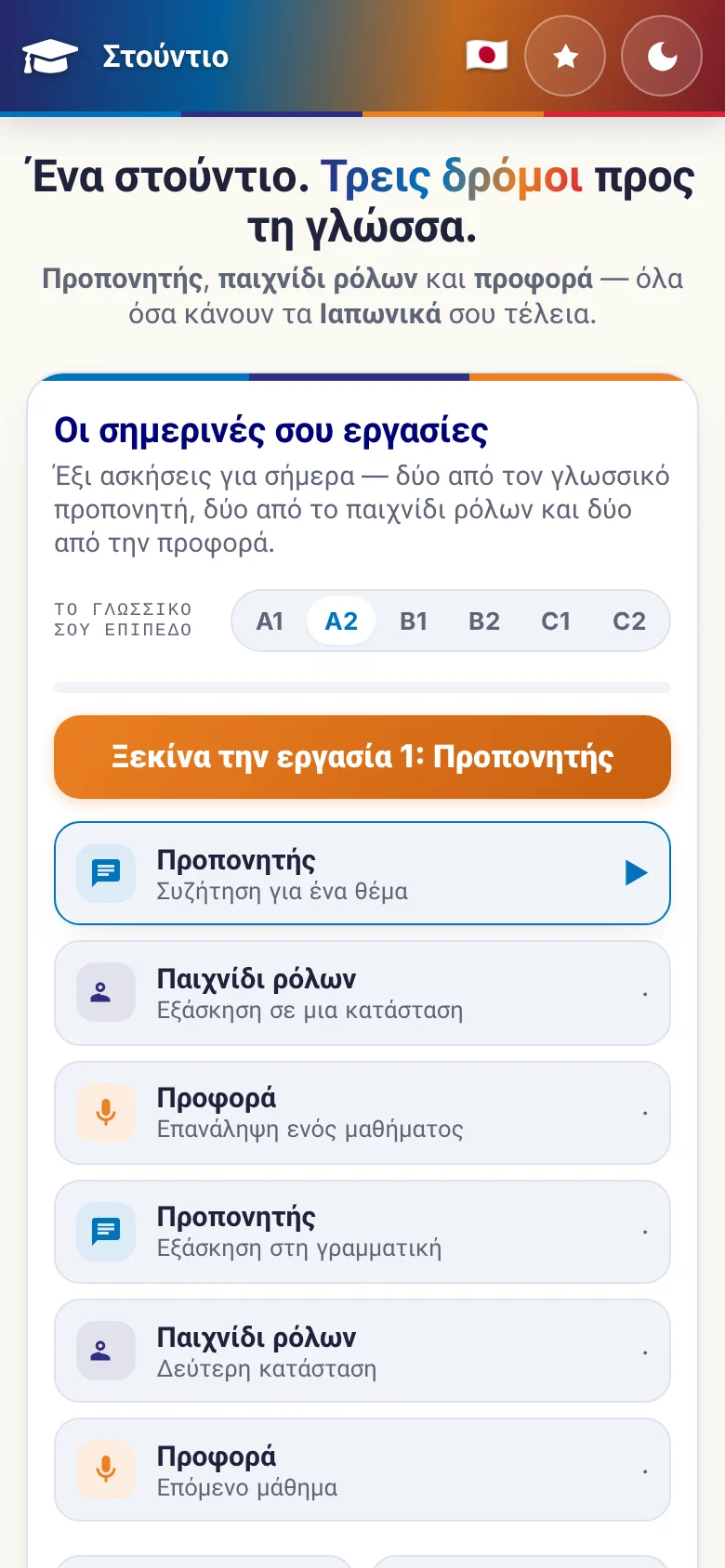
Task: Open Προπονητής: Συζήτηση για ένα θέμα
Action: click(x=362, y=873)
